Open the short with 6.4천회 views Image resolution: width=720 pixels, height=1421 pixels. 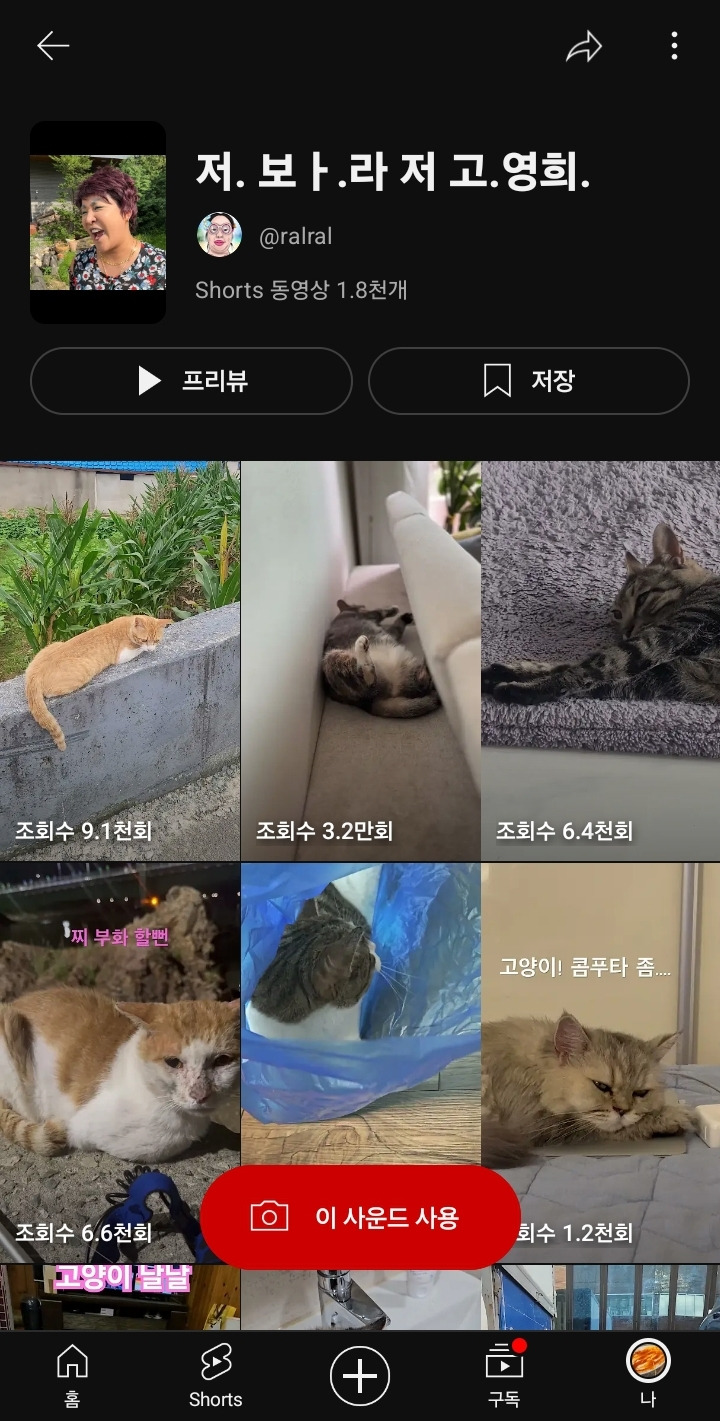pos(600,660)
